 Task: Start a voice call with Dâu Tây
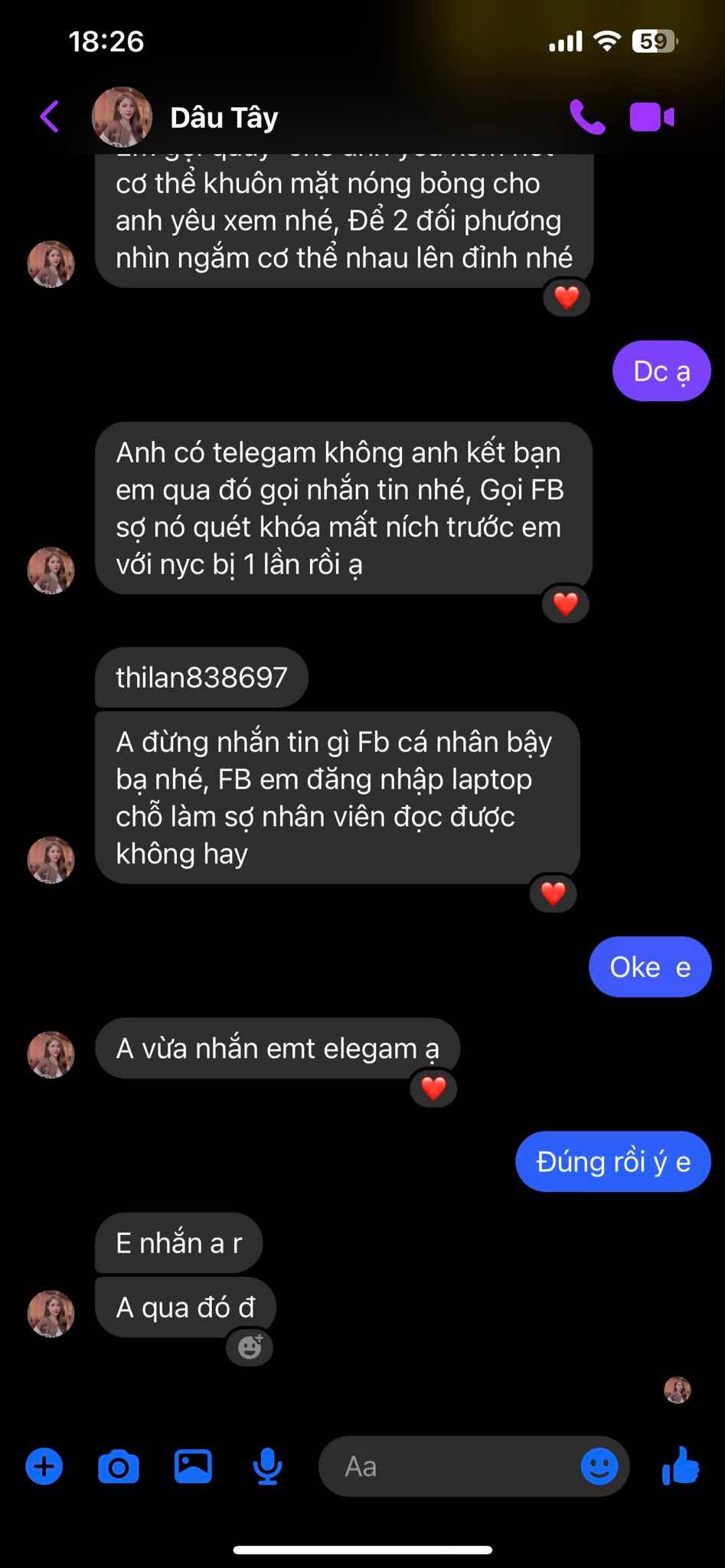[587, 117]
